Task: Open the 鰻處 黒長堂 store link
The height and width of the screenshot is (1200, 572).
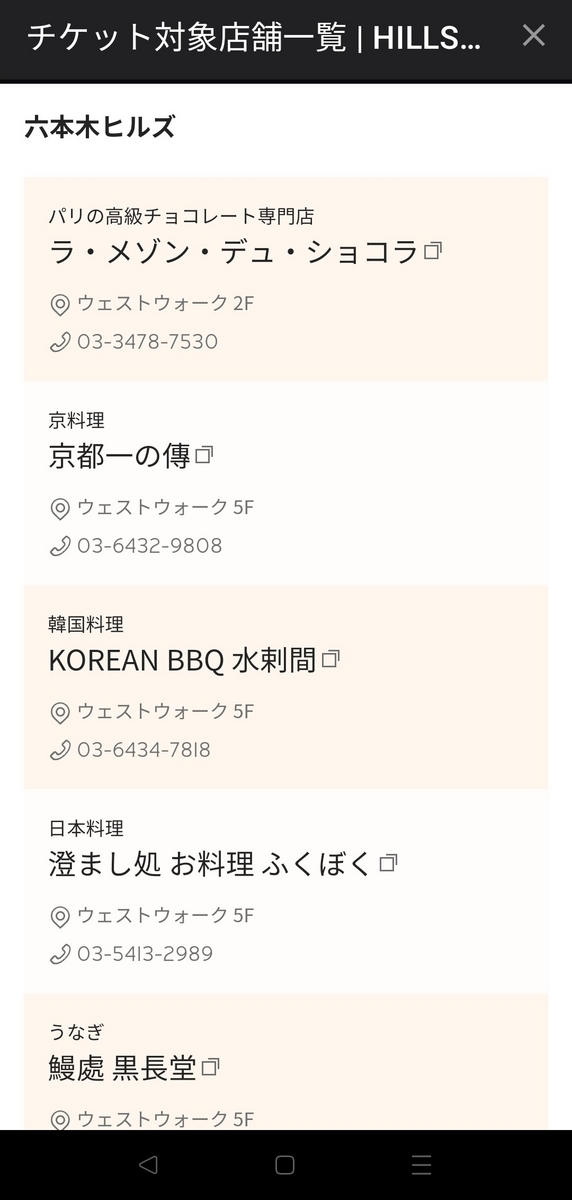Action: click(134, 1068)
